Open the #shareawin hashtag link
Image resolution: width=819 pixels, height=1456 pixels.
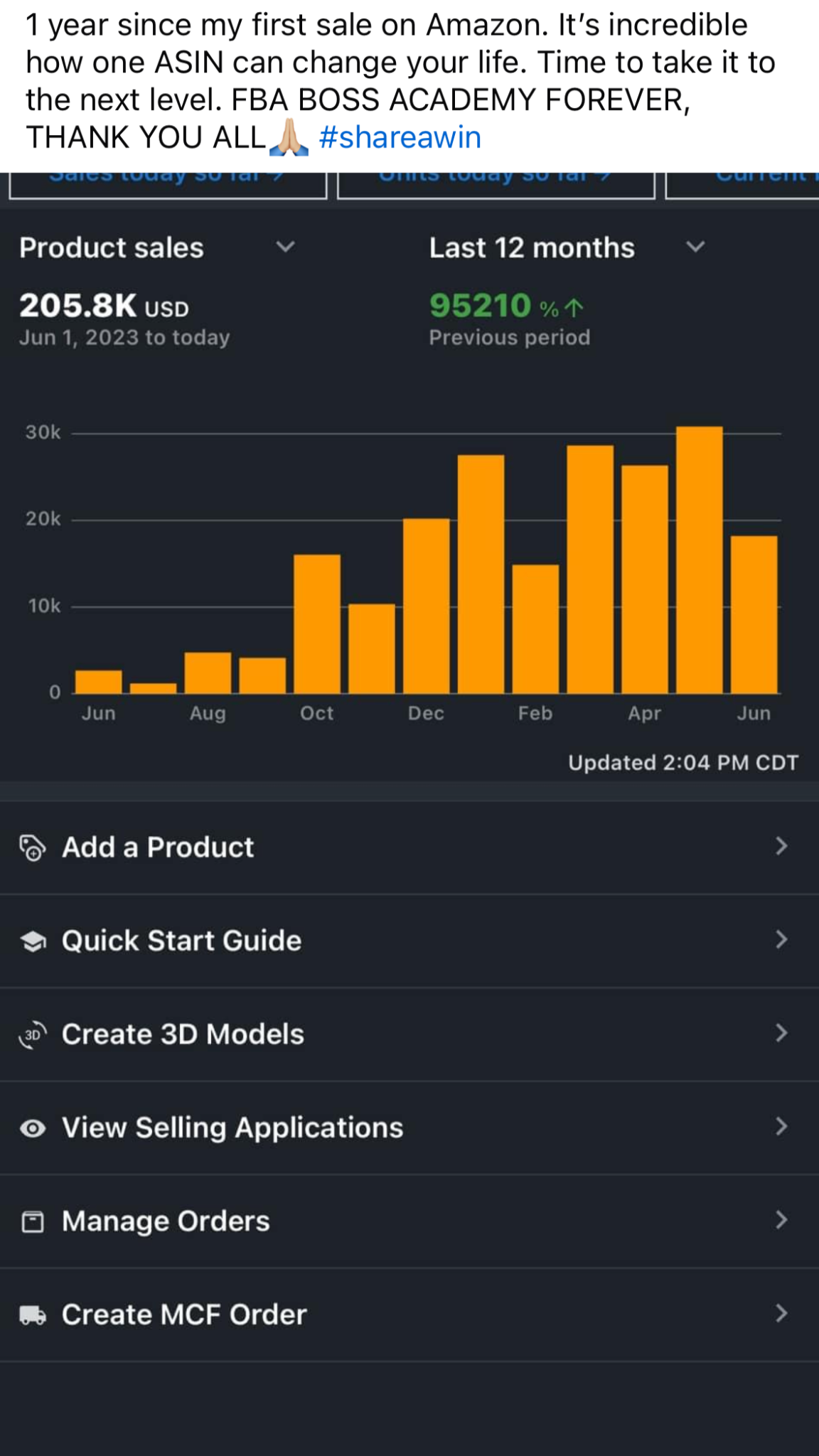[400, 137]
